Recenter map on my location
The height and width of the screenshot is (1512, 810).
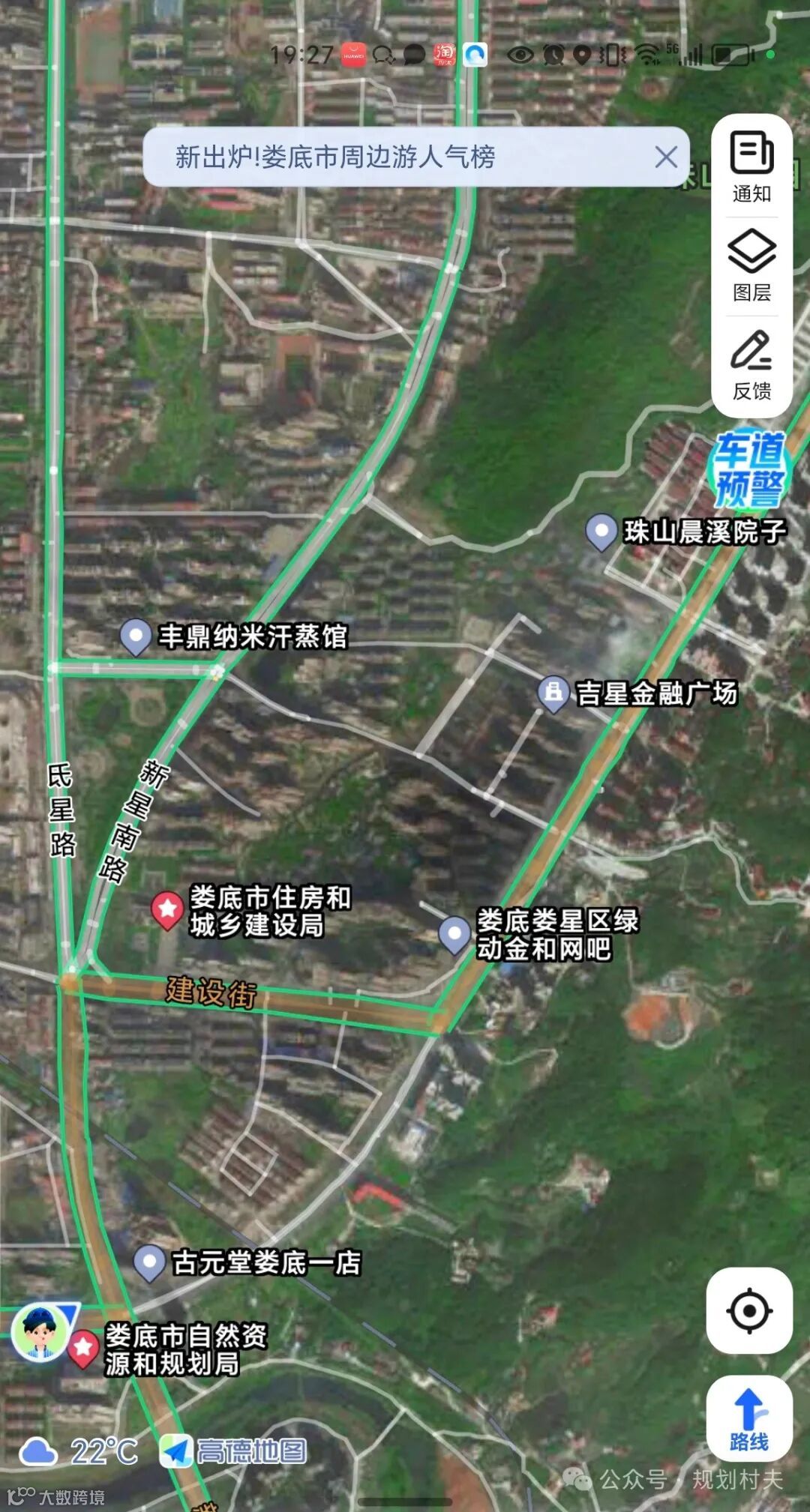point(749,1311)
